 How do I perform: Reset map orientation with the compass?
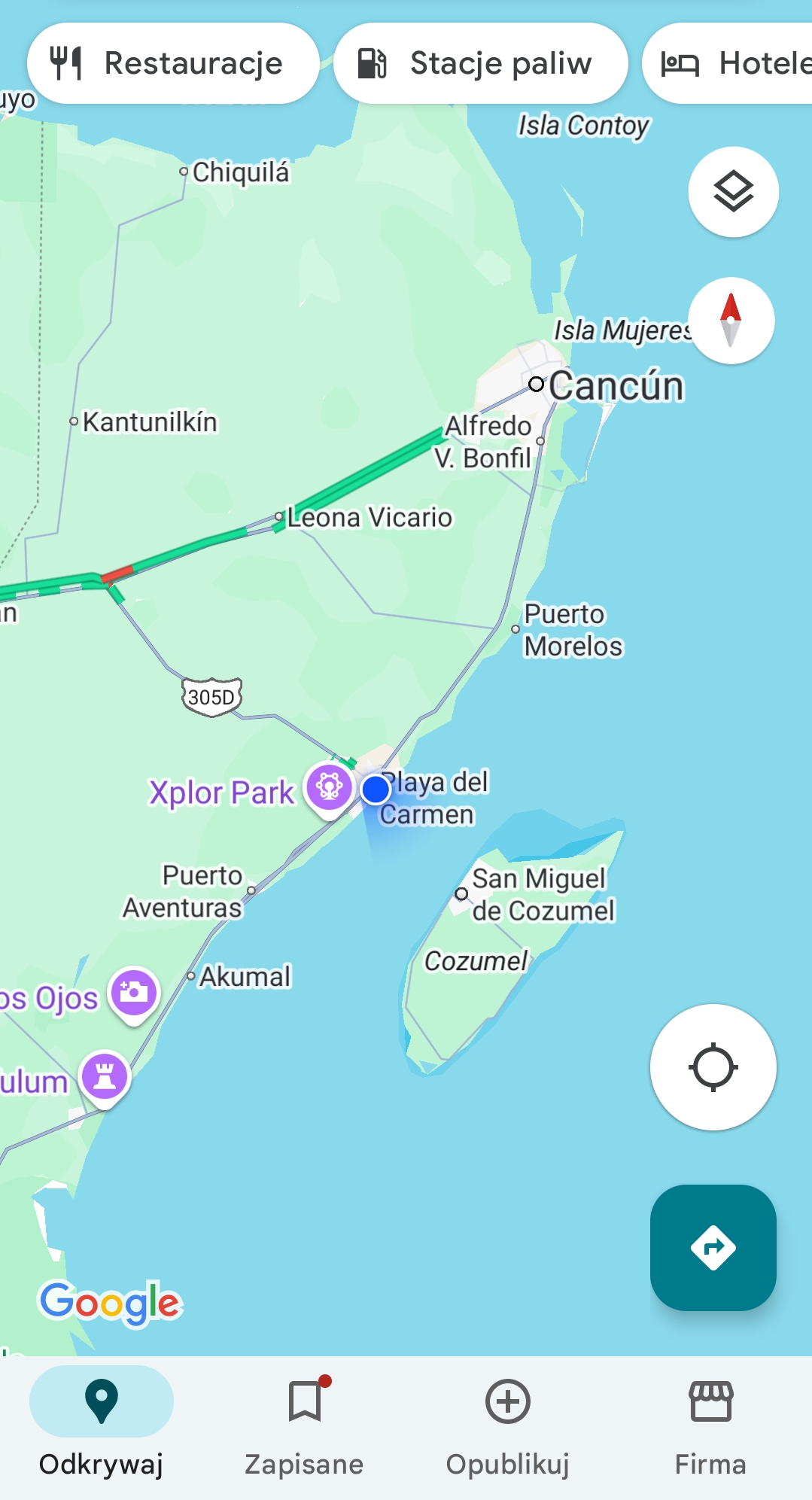[x=731, y=321]
